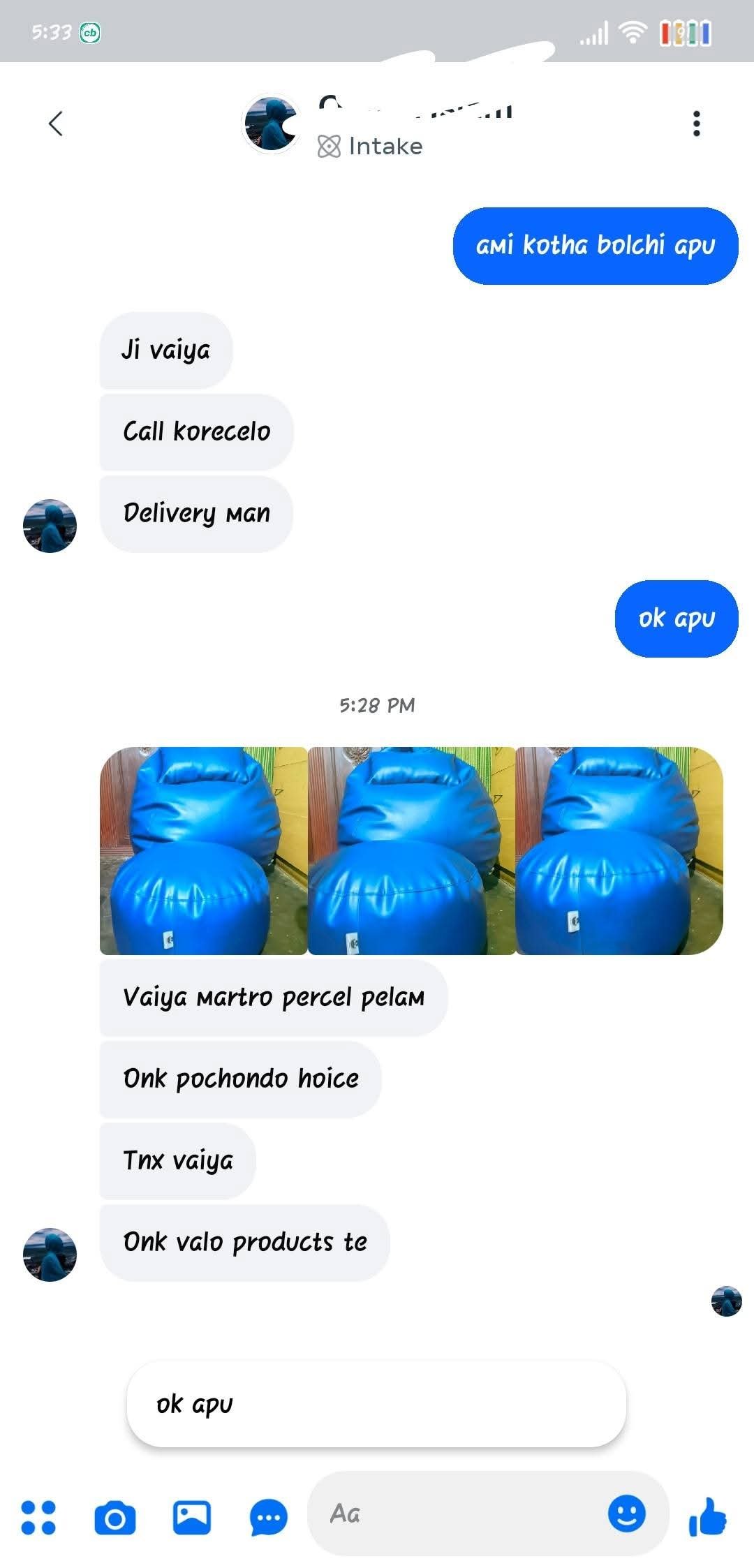Open the saved replies chat bubble icon

[269, 1518]
